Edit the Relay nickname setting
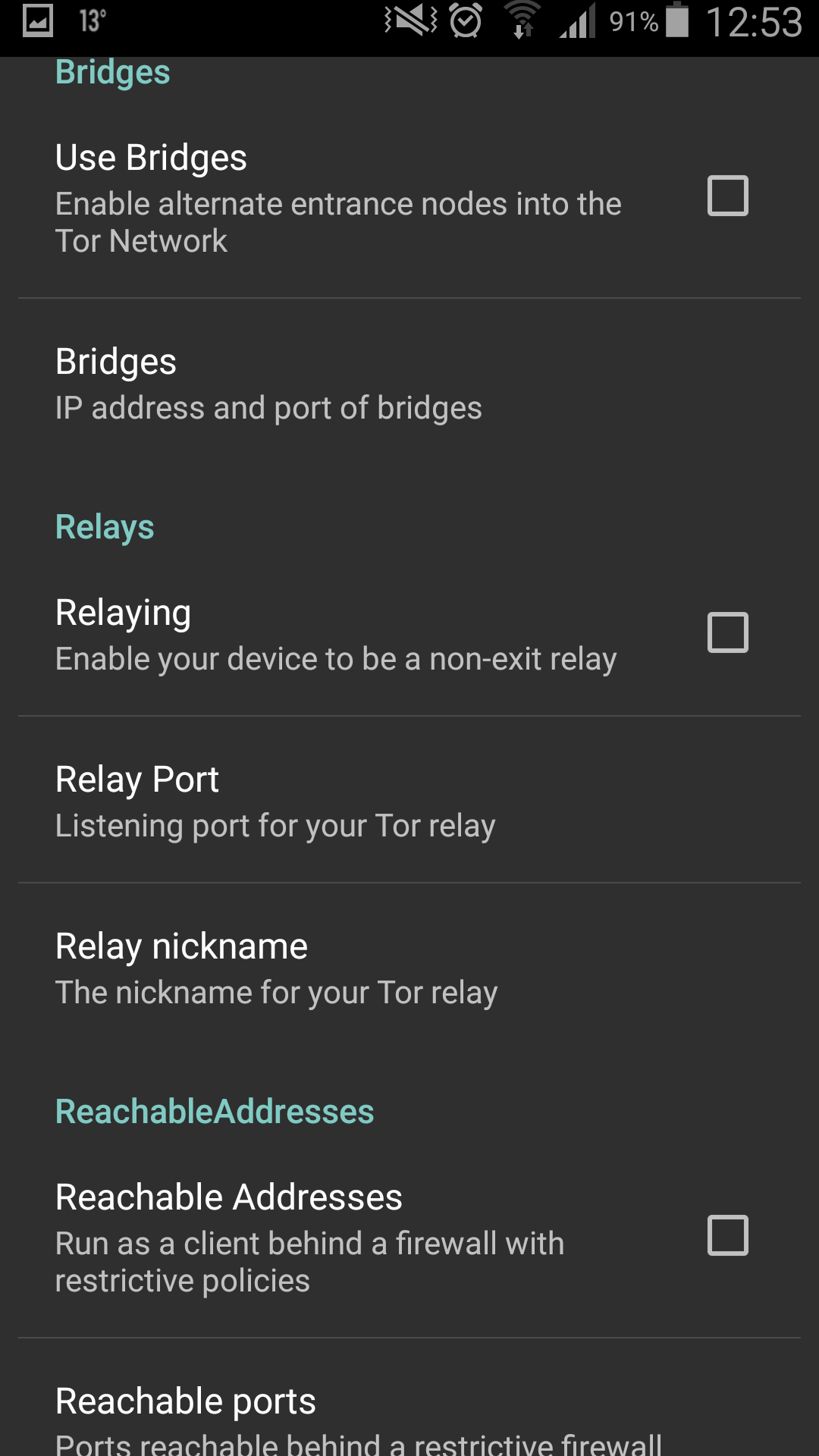 pyautogui.click(x=409, y=967)
